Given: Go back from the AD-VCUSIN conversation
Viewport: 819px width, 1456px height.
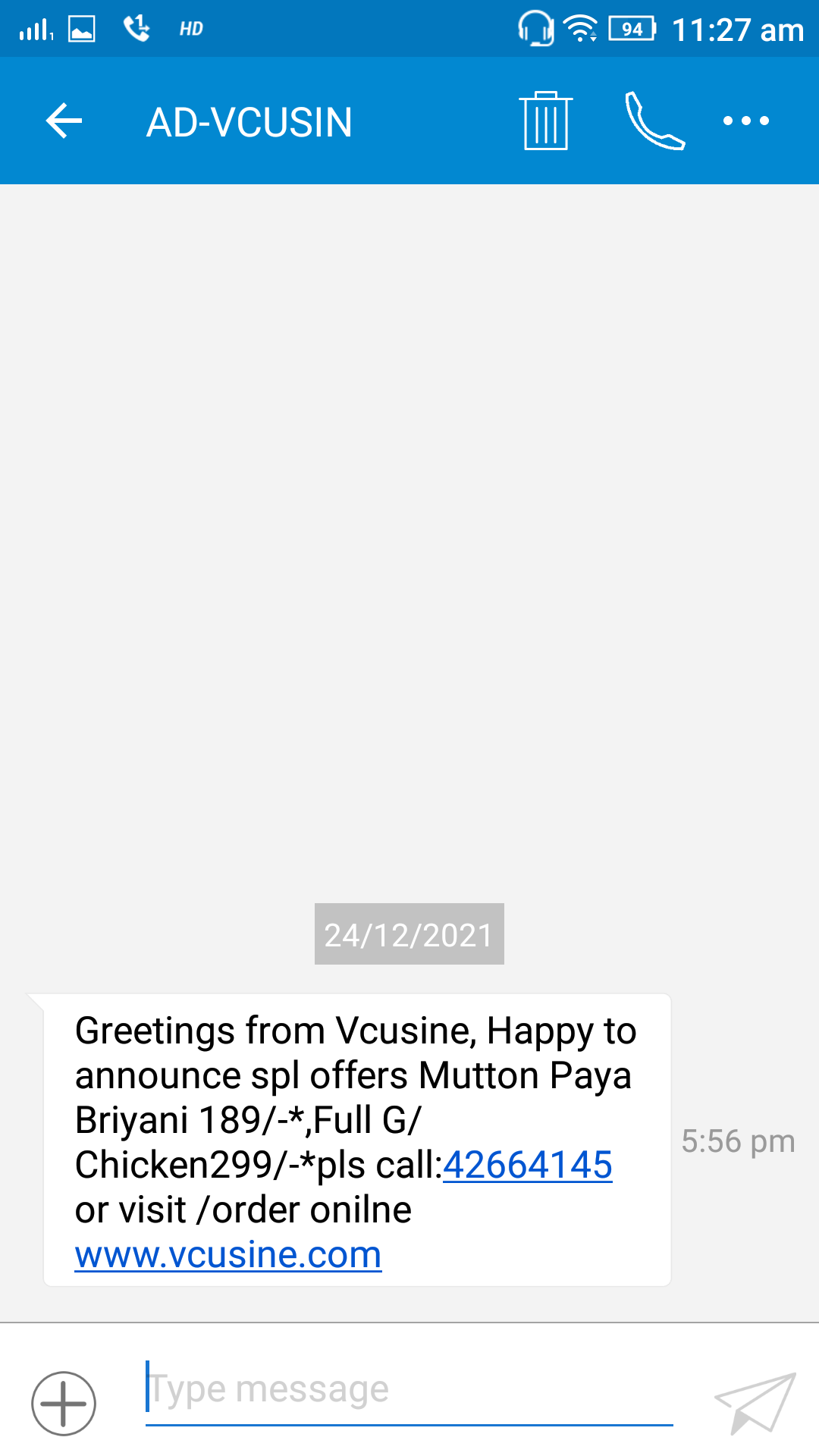Looking at the screenshot, I should [x=64, y=121].
